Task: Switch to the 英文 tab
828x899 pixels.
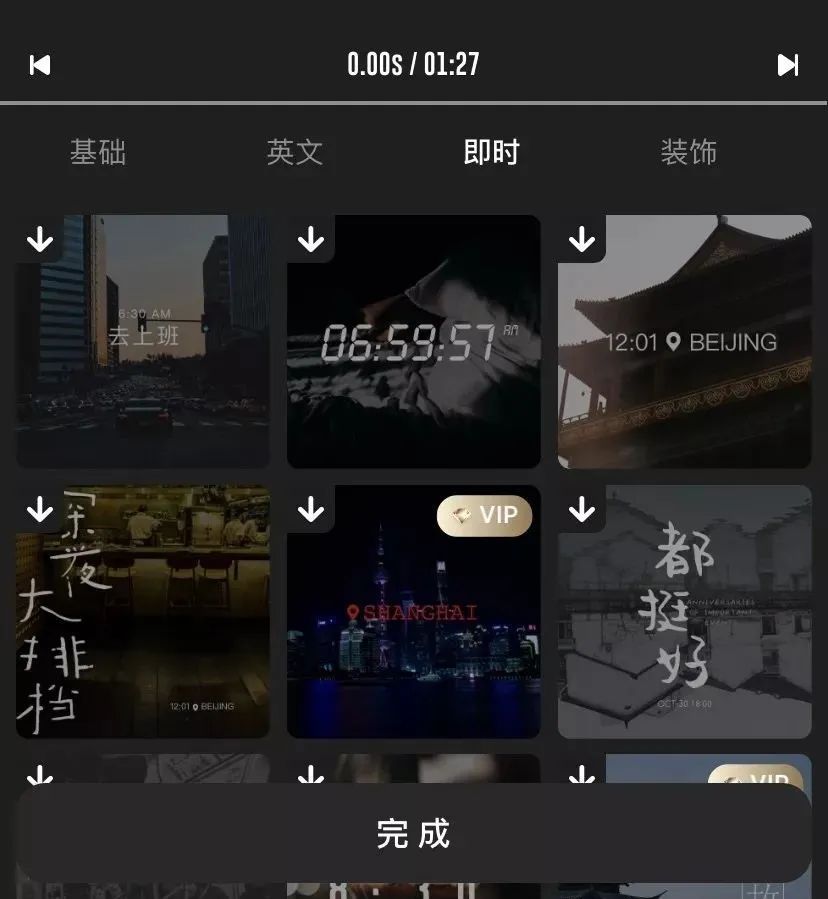Action: point(294,152)
